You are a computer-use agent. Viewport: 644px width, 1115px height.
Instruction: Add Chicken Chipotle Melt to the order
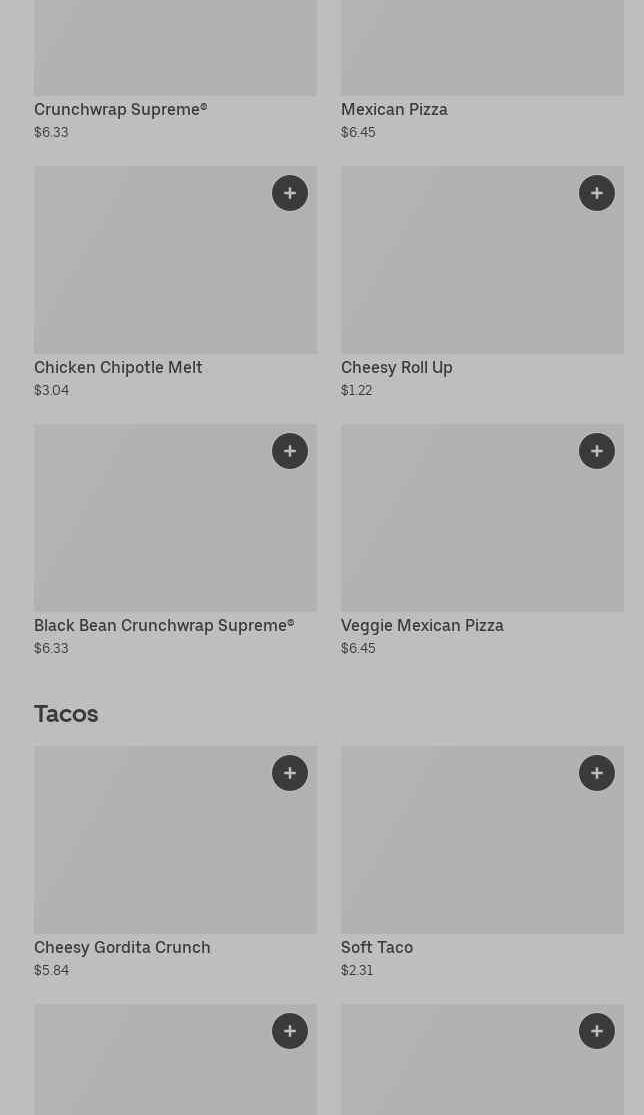[290, 193]
